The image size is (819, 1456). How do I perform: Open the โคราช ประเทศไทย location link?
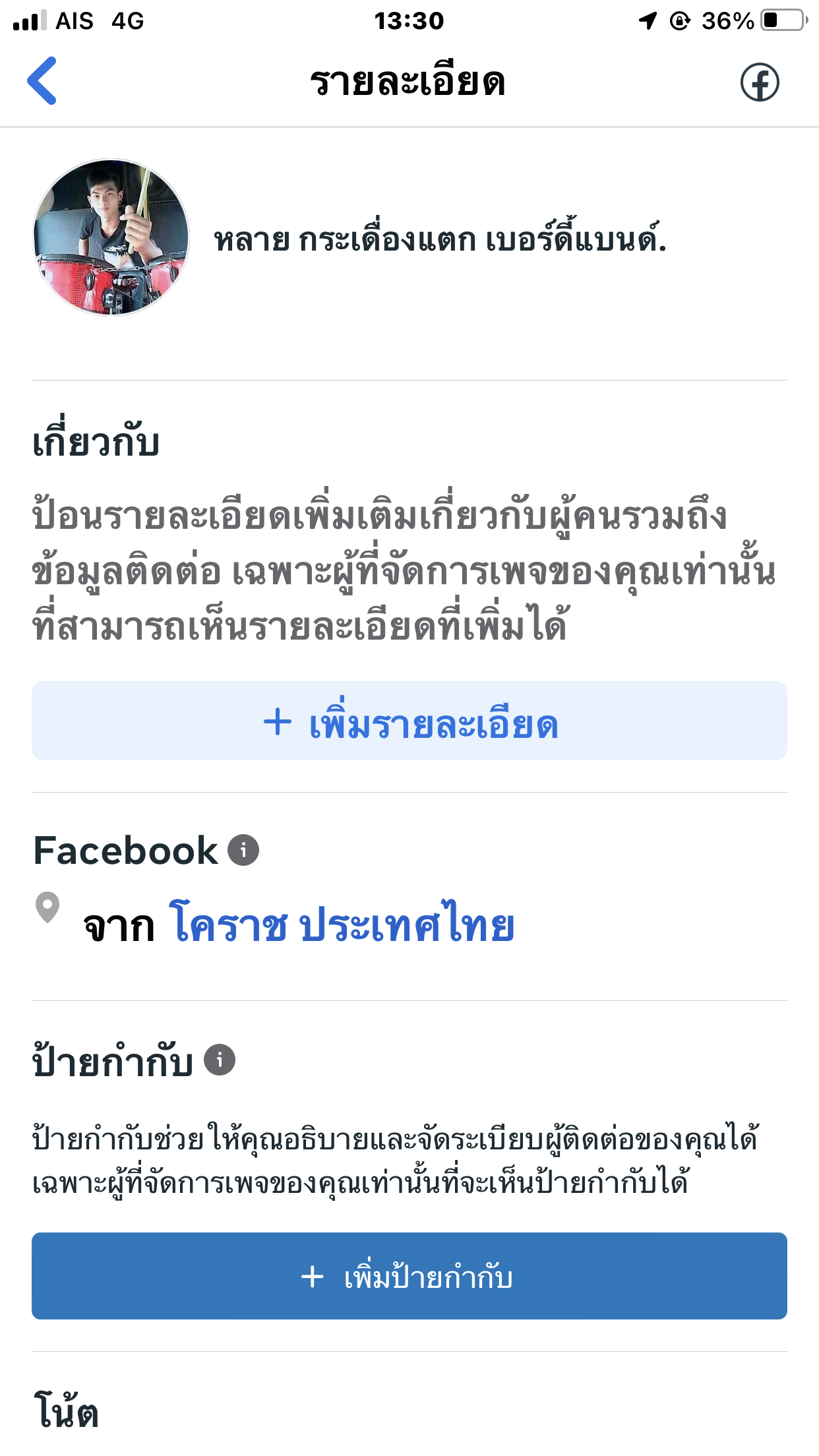[x=342, y=925]
